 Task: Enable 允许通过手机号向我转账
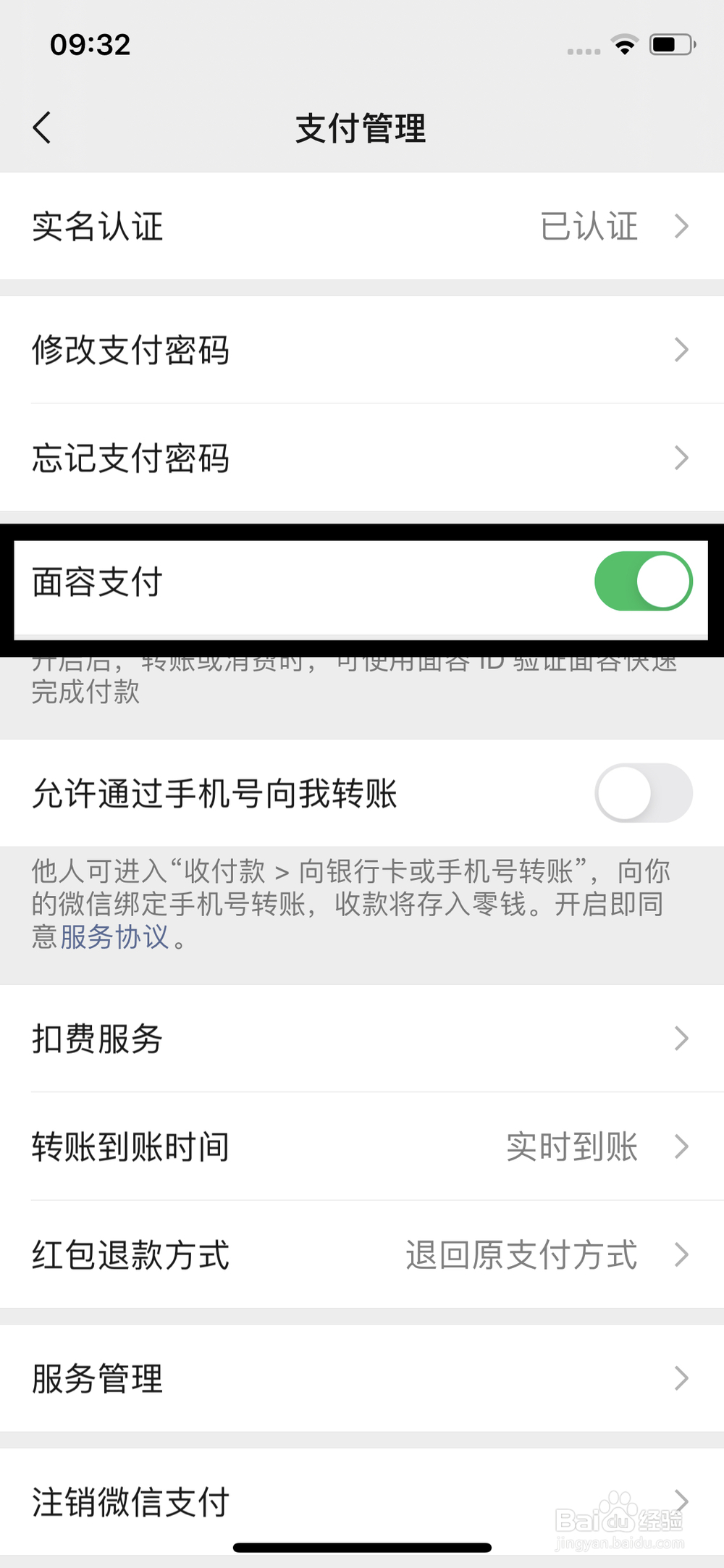click(x=643, y=793)
